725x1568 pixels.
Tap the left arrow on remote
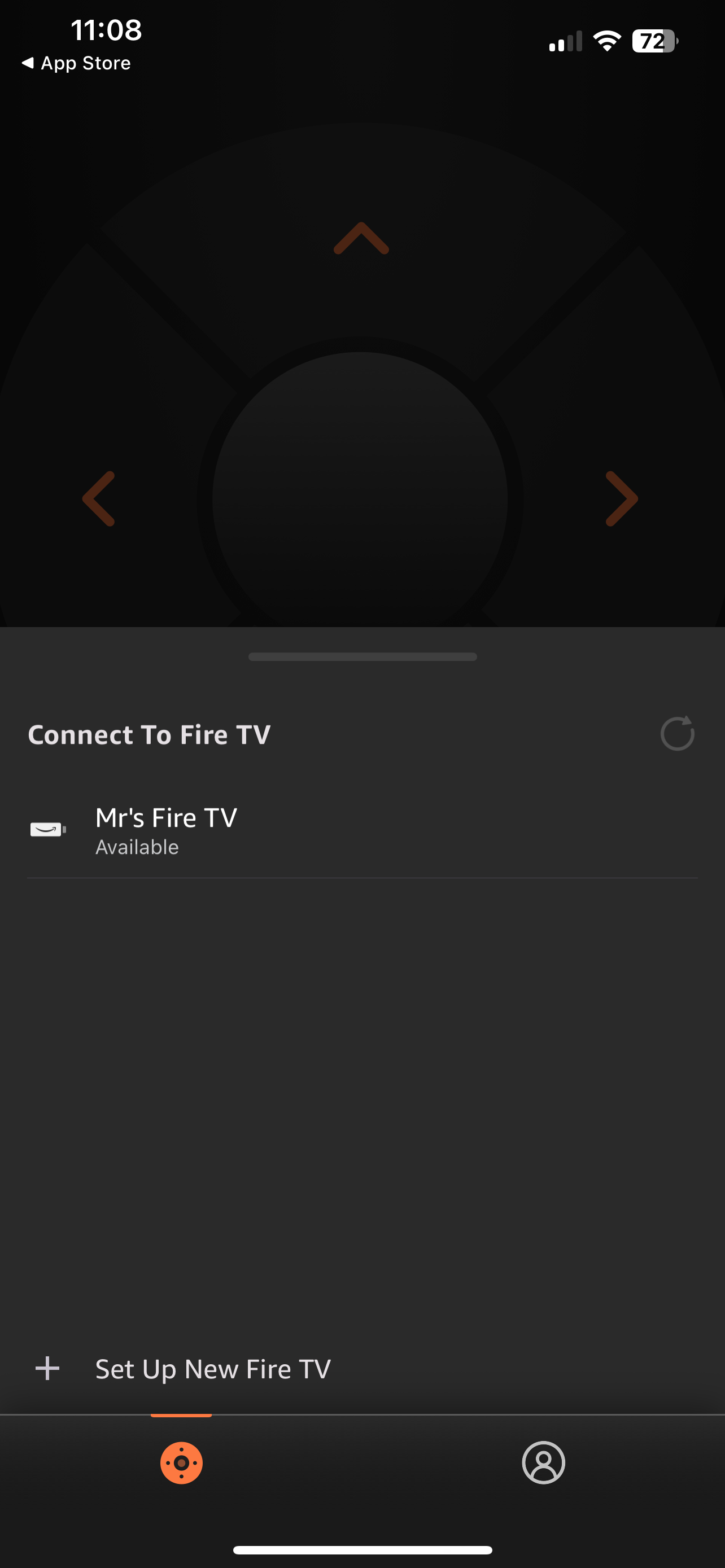[99, 498]
